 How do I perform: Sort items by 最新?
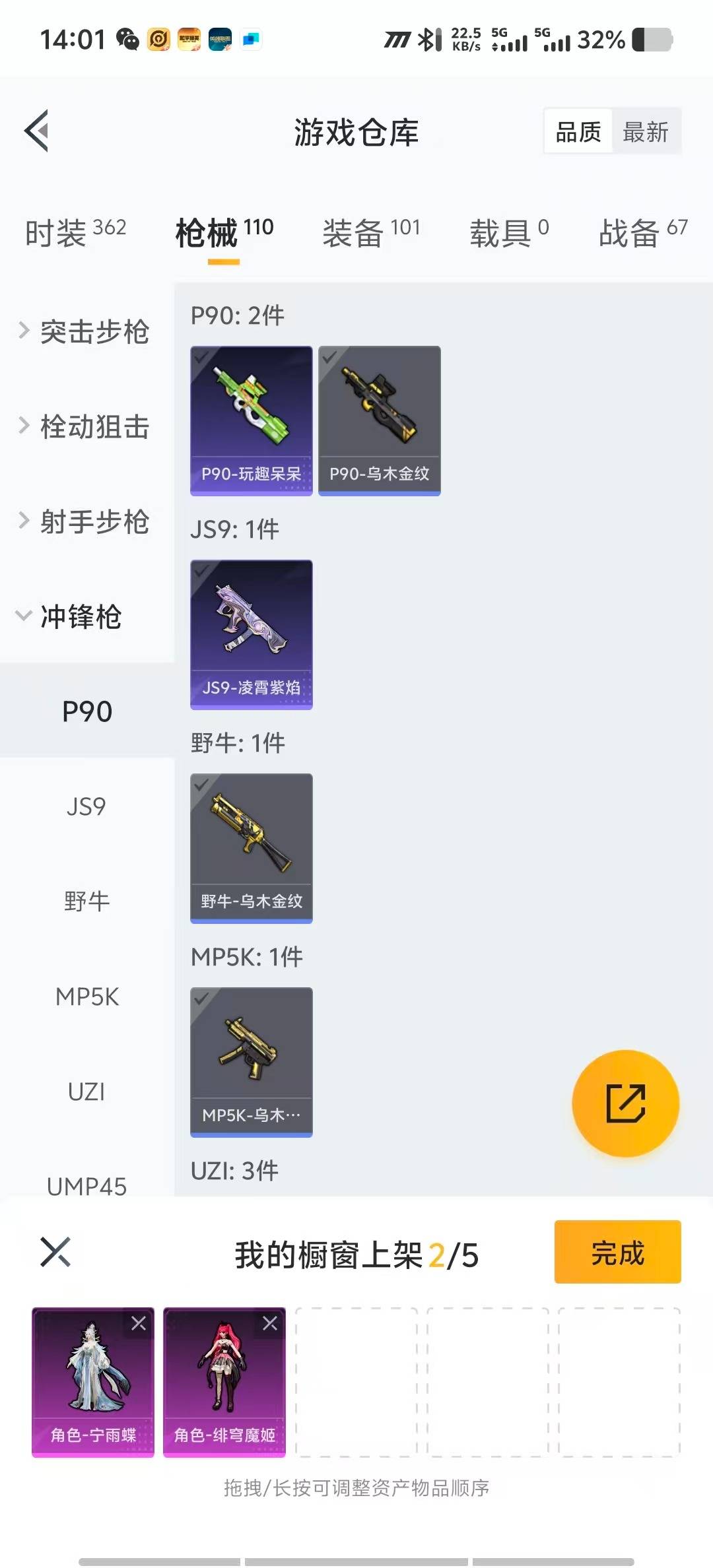645,132
